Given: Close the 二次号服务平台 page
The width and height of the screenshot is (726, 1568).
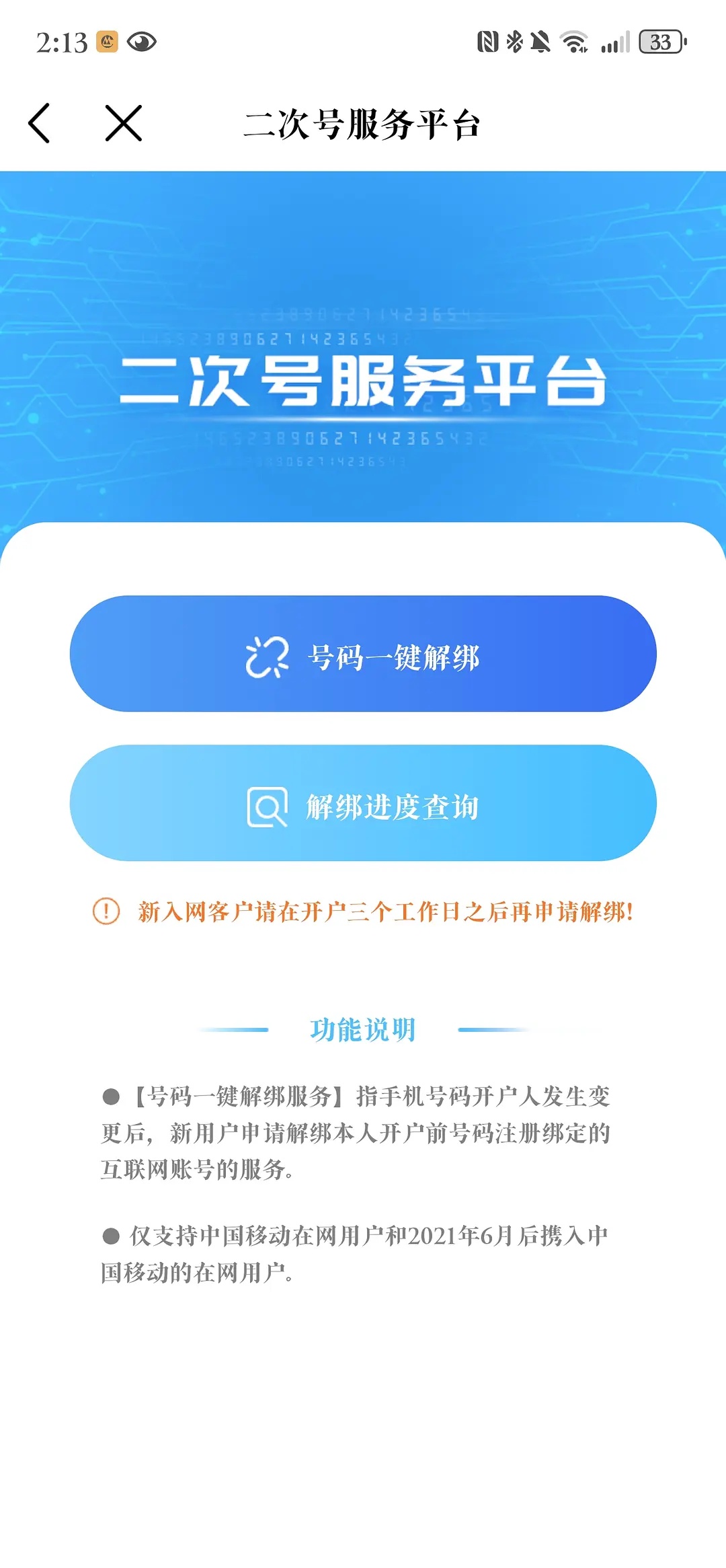Looking at the screenshot, I should (x=124, y=123).
